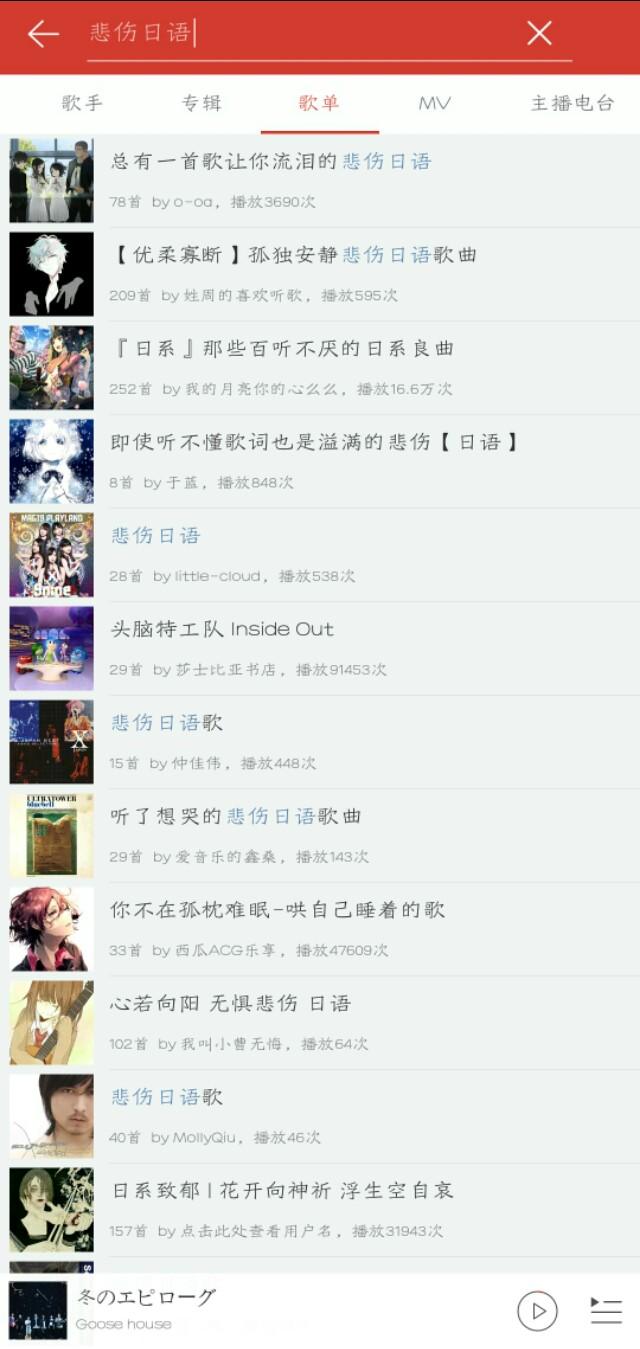Image resolution: width=640 pixels, height=1349 pixels.
Task: Switch to the 主播电台 tab
Action: (x=572, y=103)
